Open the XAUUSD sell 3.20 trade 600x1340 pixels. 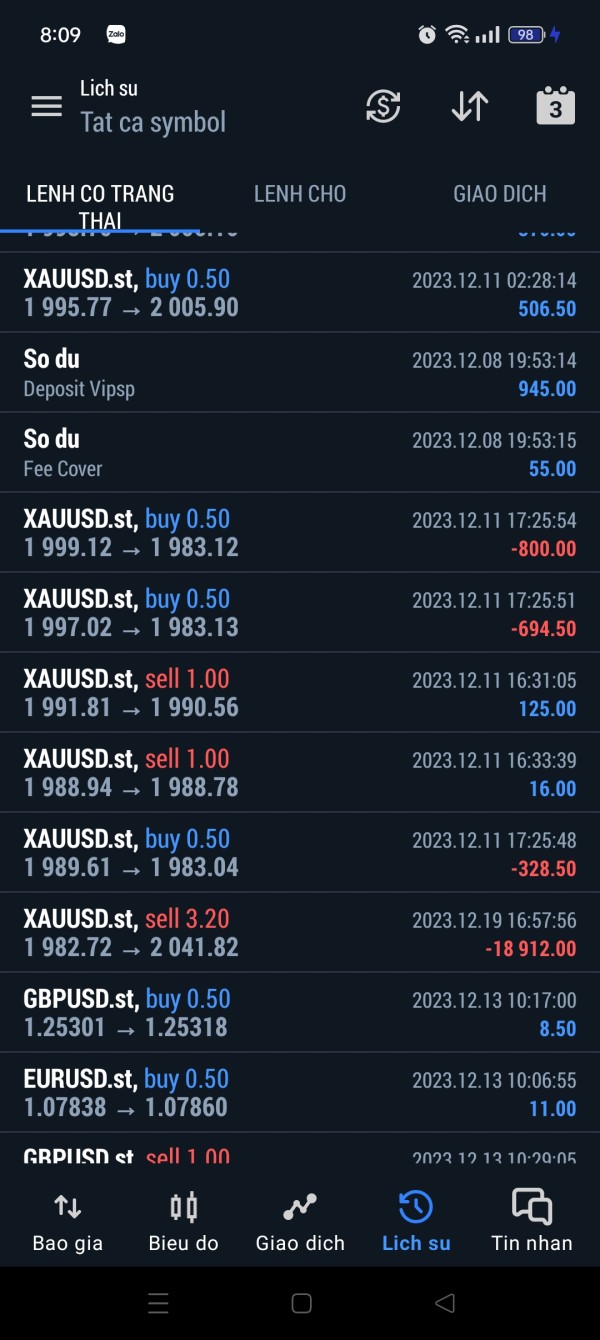coord(300,932)
